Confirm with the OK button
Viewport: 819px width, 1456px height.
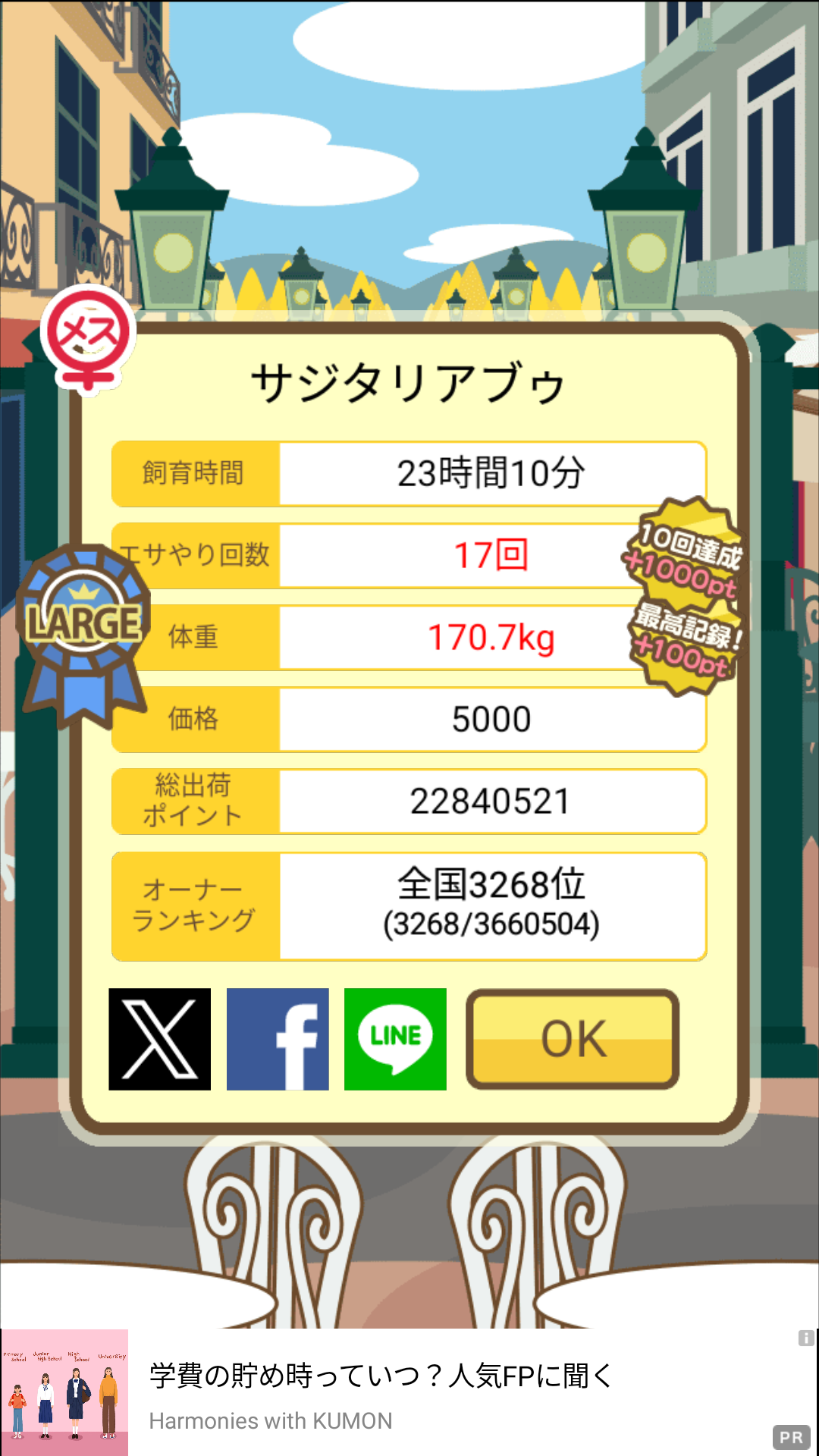[573, 1039]
